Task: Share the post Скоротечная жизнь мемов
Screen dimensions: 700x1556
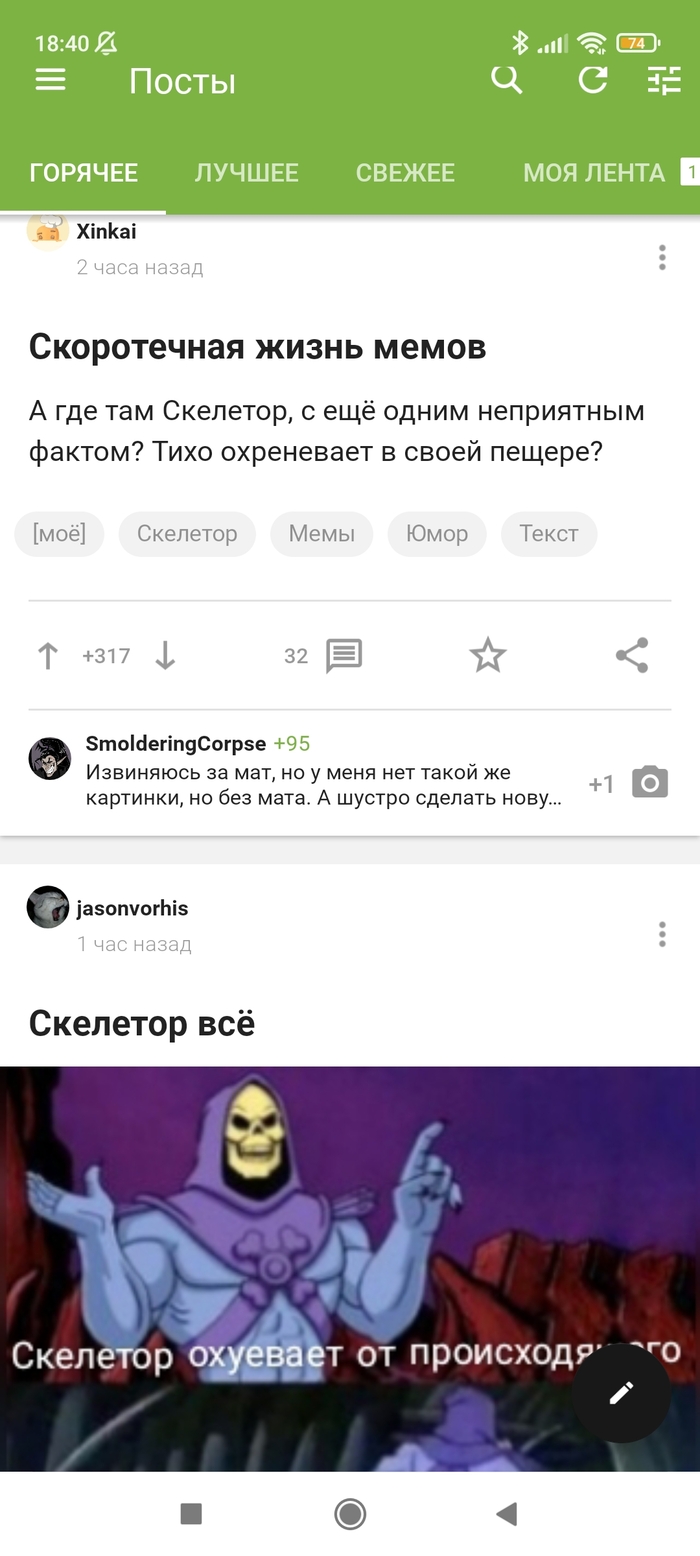Action: tap(632, 656)
